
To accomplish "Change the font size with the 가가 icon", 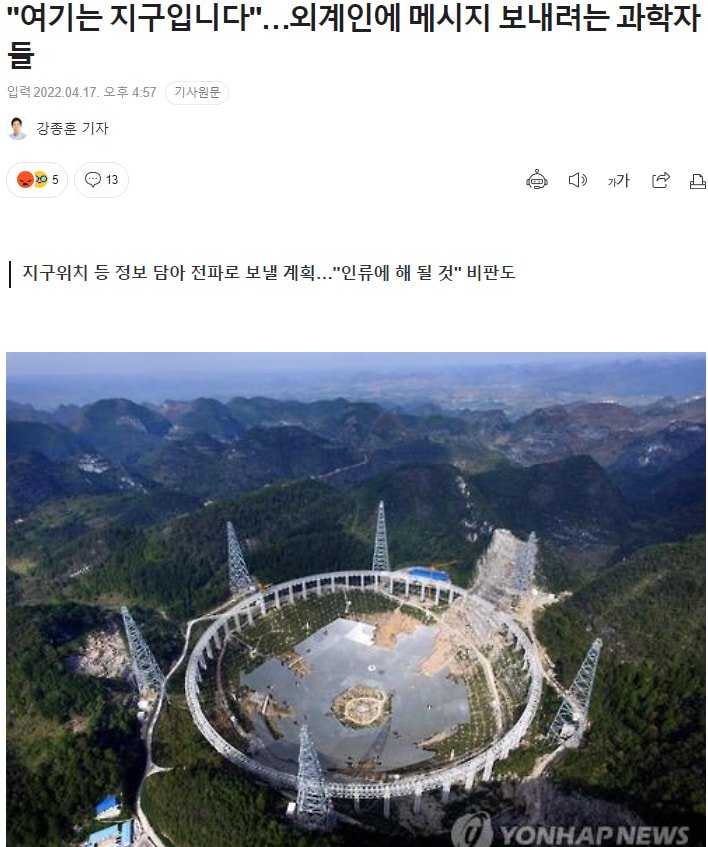I will [x=618, y=180].
